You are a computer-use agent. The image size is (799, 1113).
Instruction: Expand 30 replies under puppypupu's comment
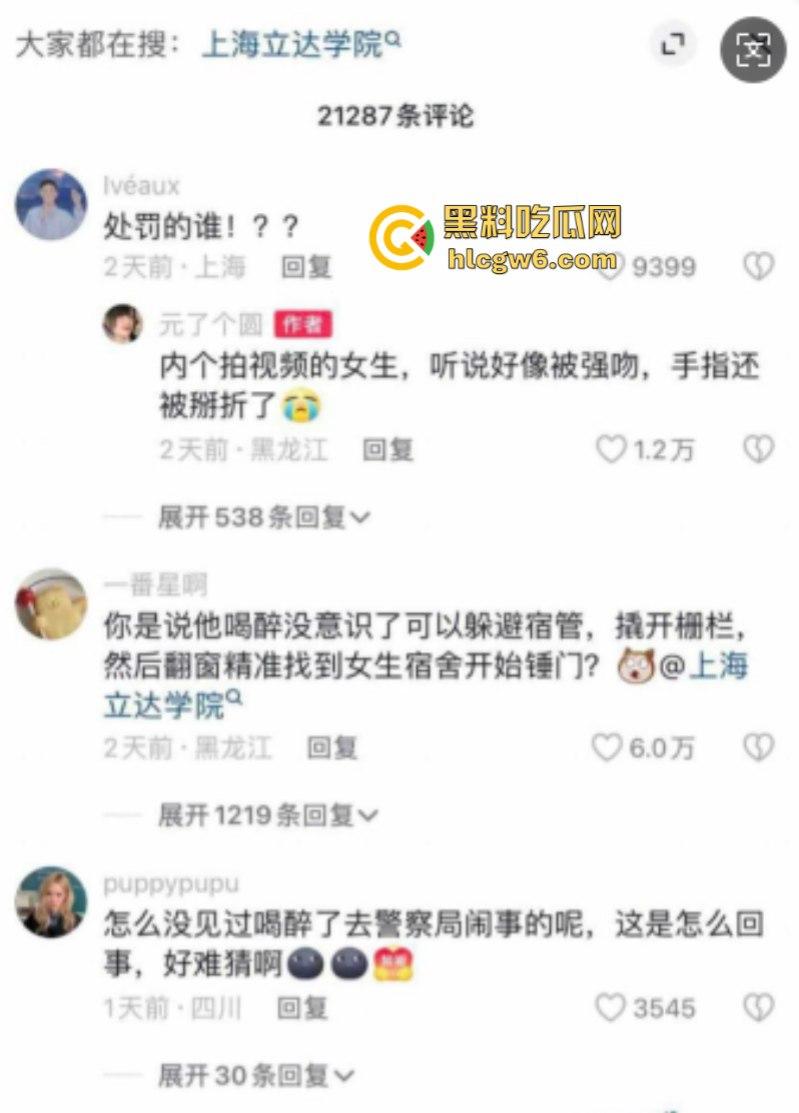256,1075
